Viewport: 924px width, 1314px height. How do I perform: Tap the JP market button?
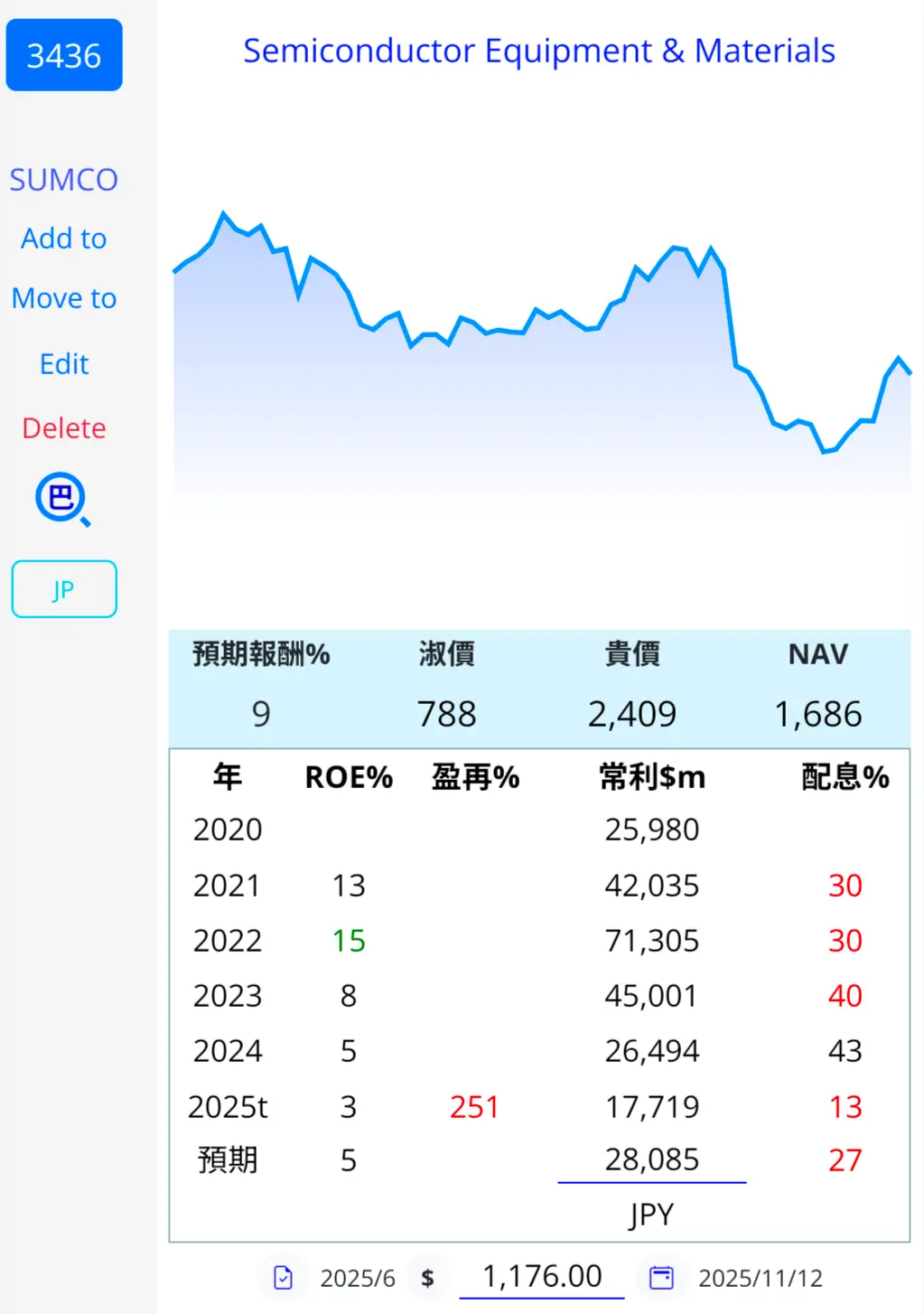click(x=64, y=589)
